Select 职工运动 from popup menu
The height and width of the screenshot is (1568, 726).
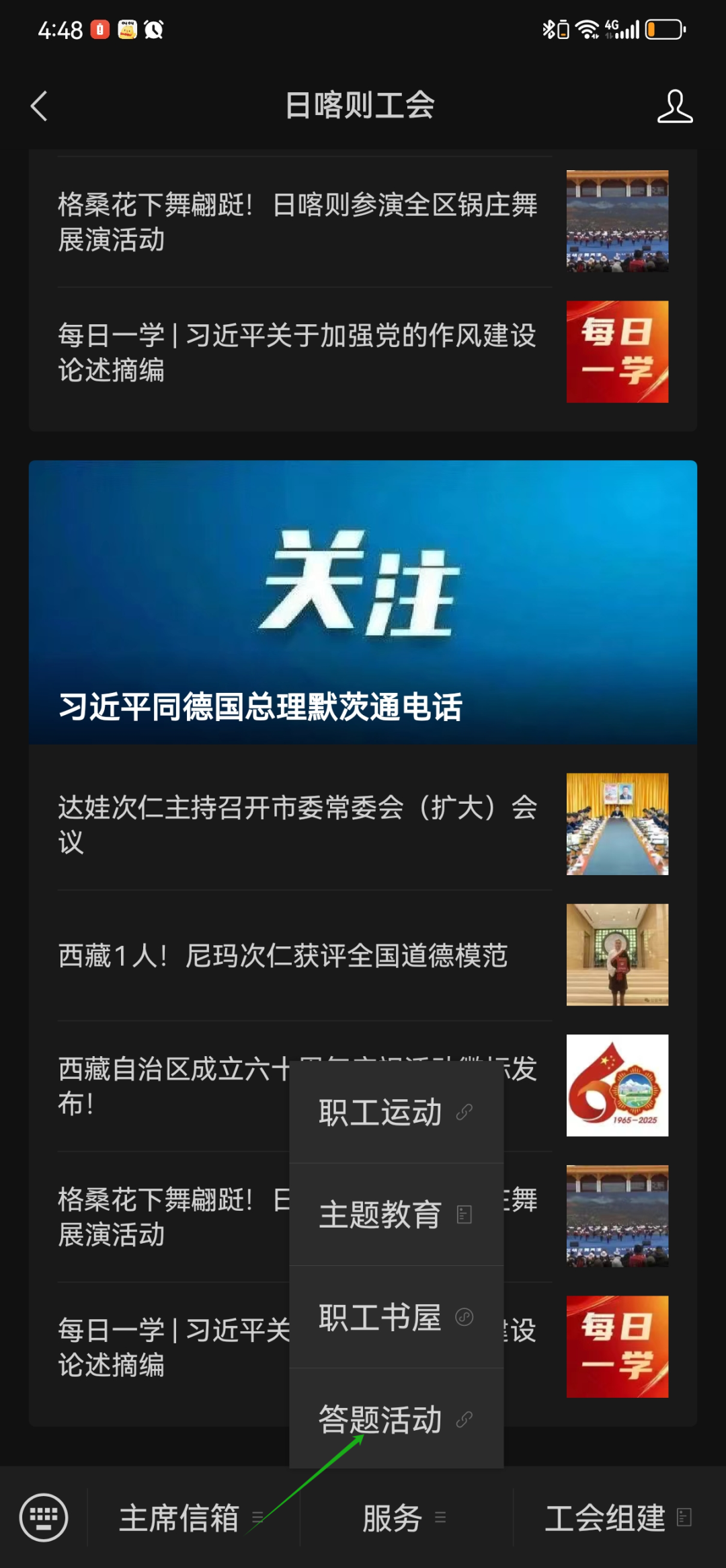[395, 1112]
